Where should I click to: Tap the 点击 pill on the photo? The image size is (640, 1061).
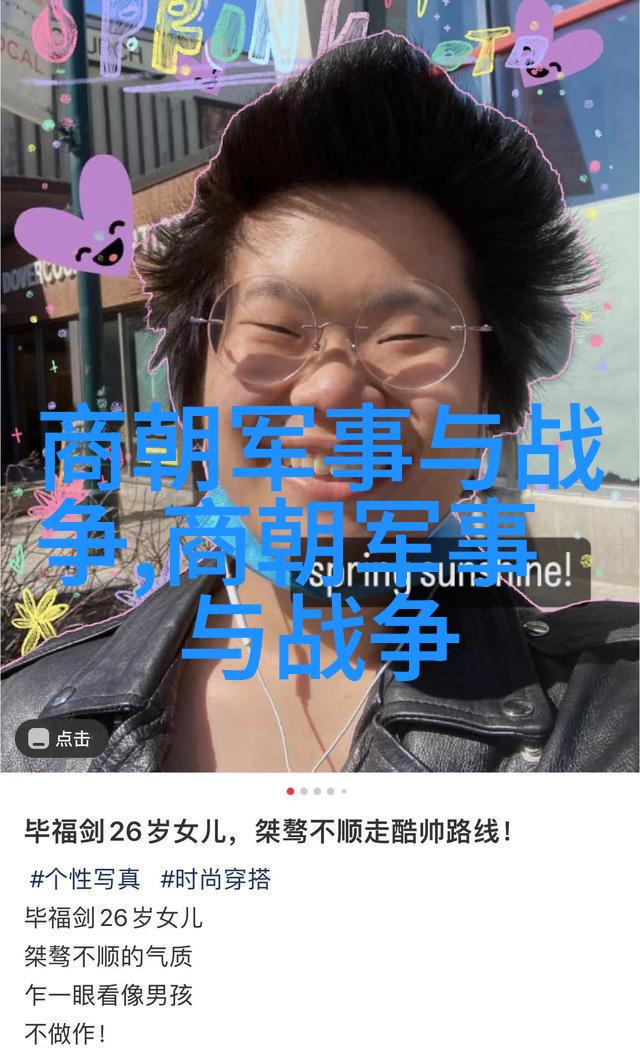[61, 739]
